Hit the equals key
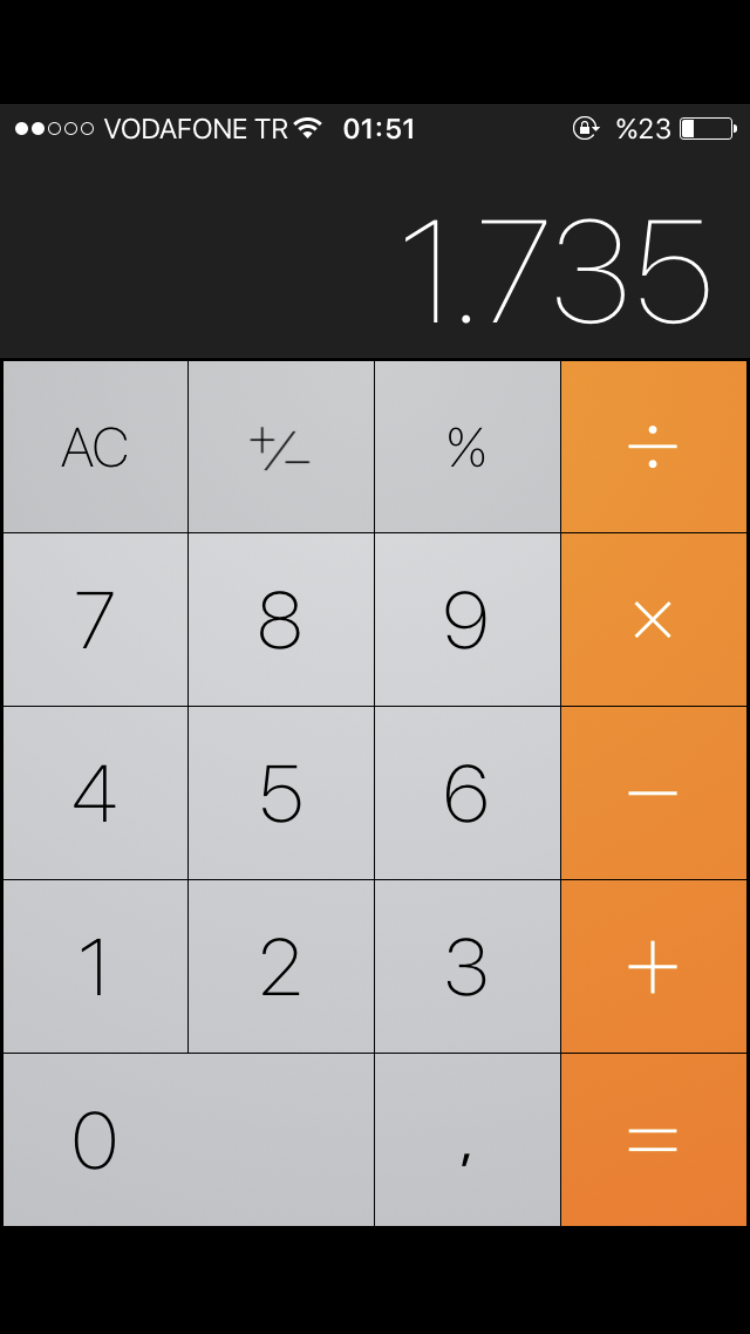This screenshot has width=750, height=1334. point(654,1139)
